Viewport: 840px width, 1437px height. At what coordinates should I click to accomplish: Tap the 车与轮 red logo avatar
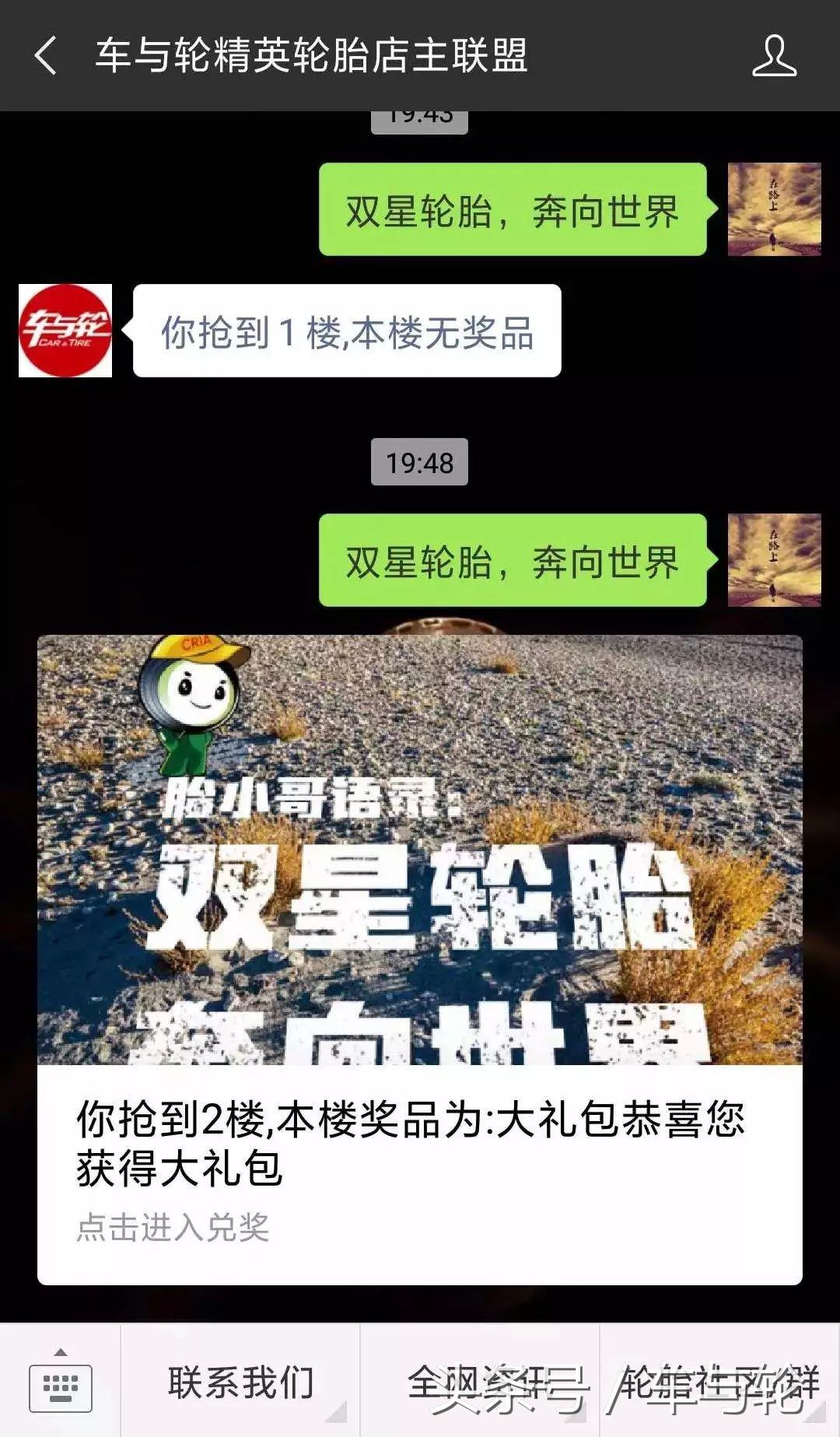pos(66,331)
